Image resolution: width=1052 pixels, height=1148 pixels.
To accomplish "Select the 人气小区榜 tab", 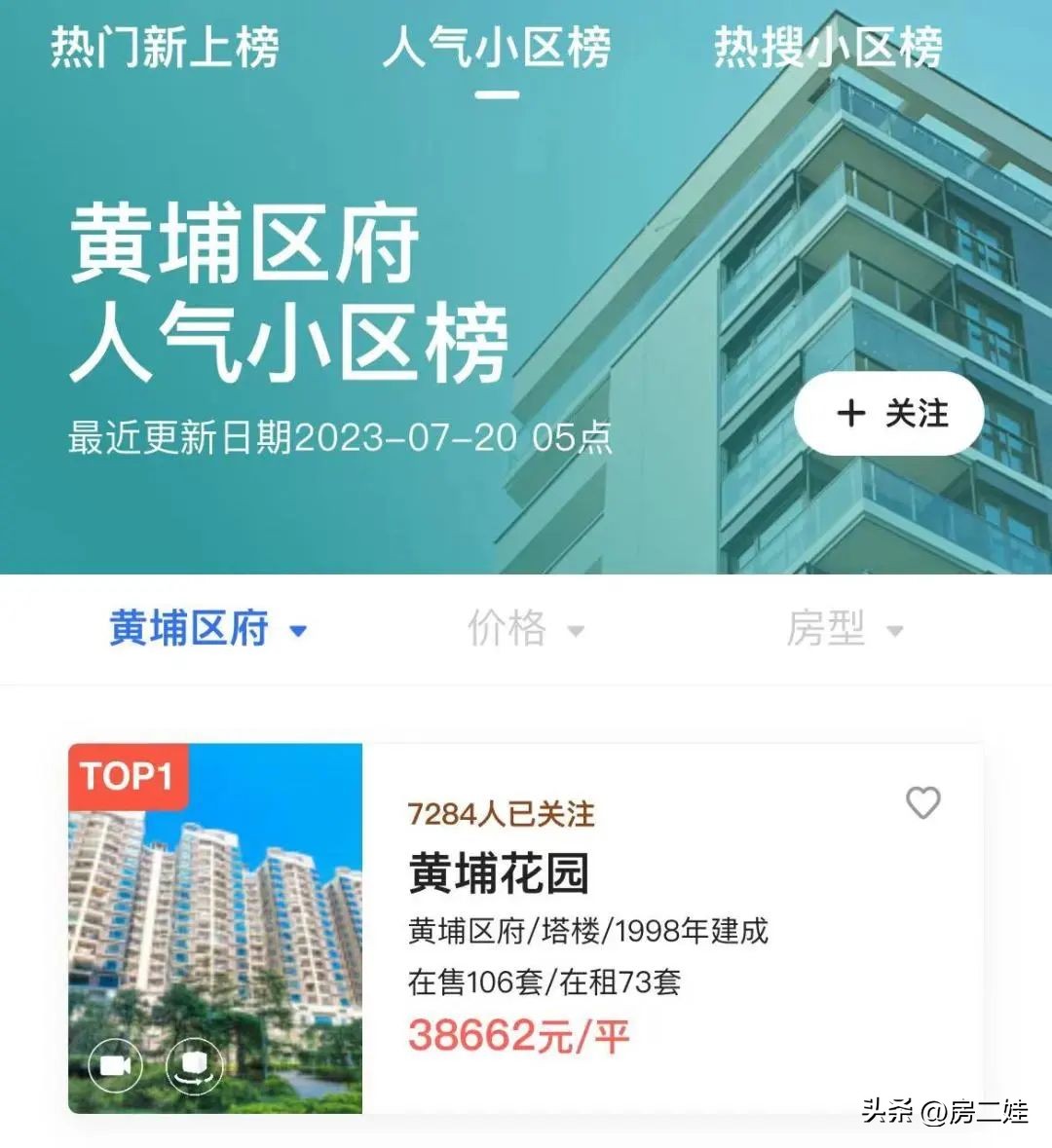I will click(500, 51).
